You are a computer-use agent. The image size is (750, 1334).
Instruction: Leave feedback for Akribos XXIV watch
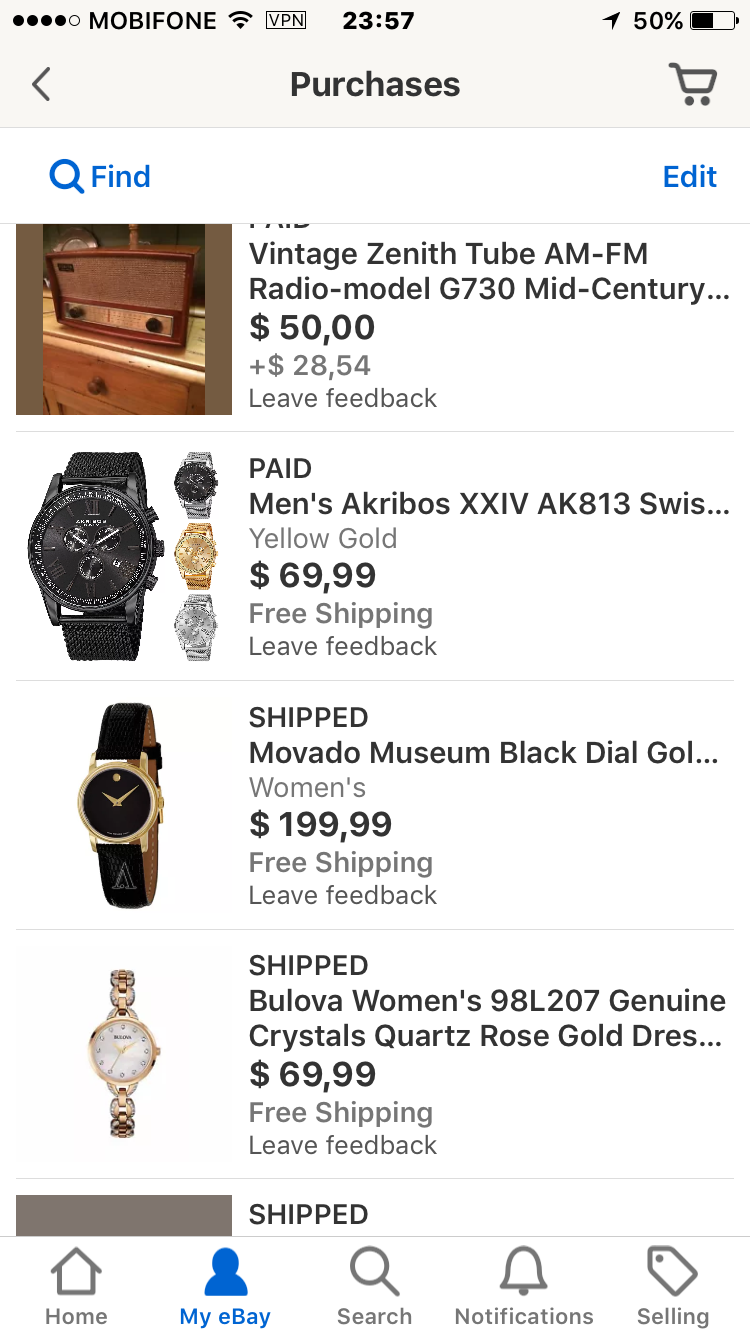point(342,646)
